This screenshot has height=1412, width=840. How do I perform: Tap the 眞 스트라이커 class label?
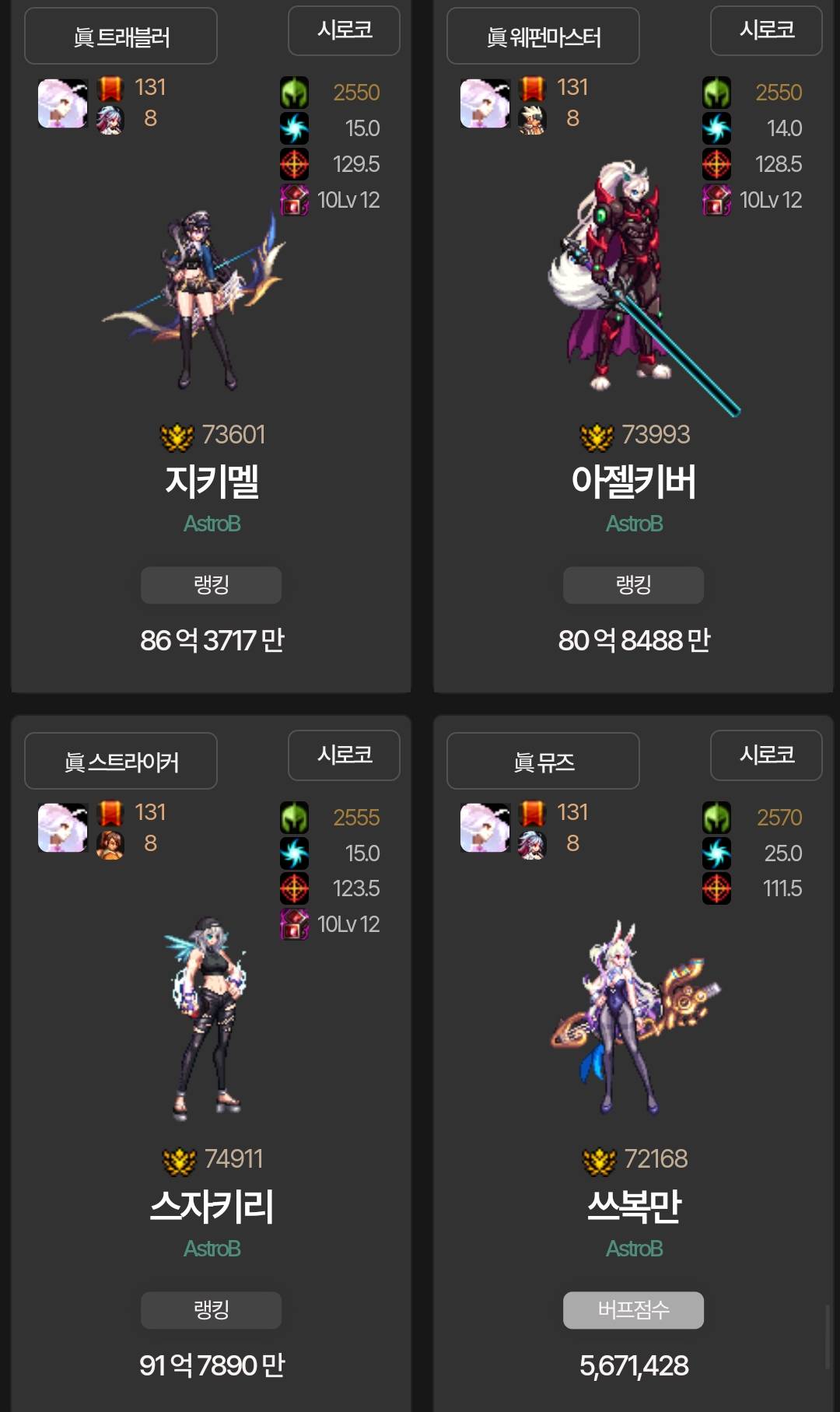tap(121, 761)
